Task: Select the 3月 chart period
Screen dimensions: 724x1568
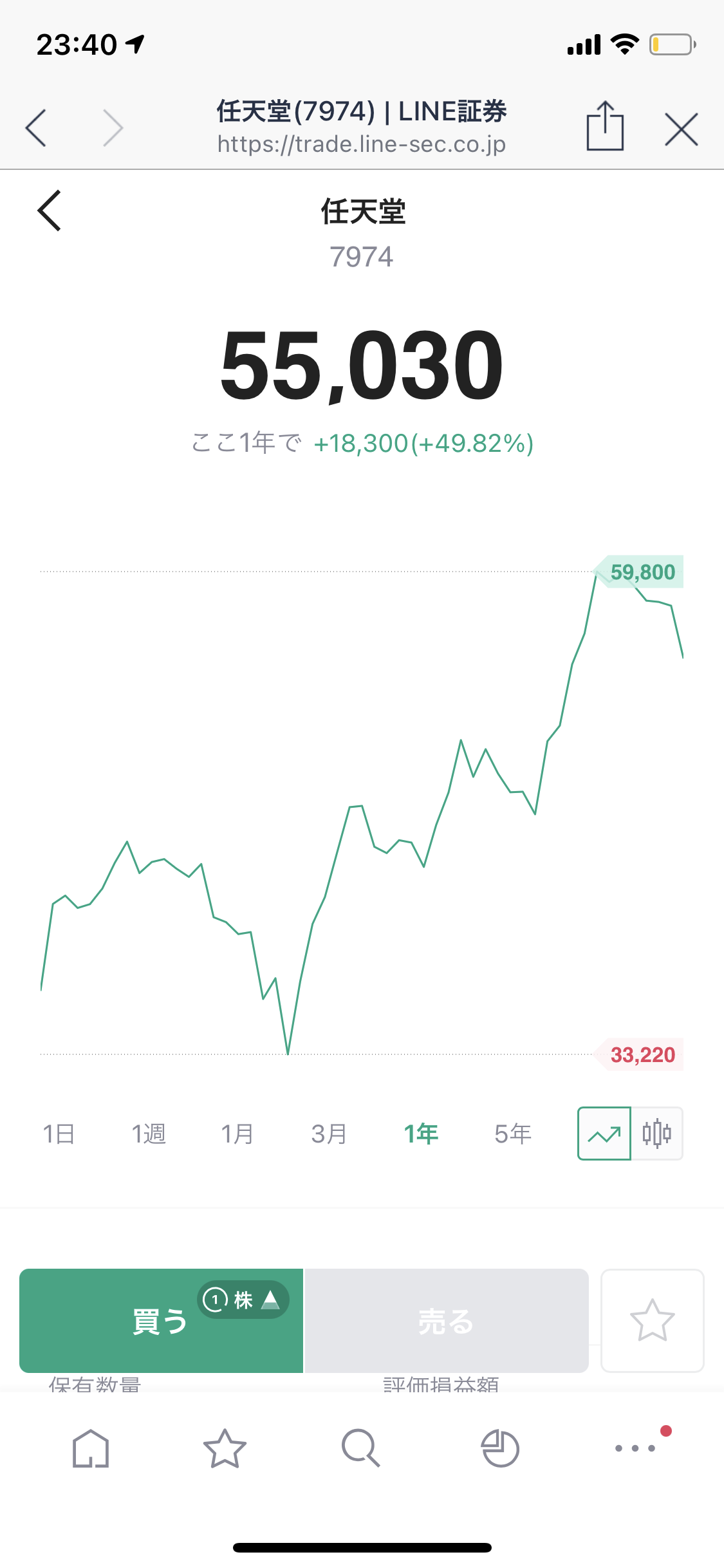Action: [x=329, y=1134]
